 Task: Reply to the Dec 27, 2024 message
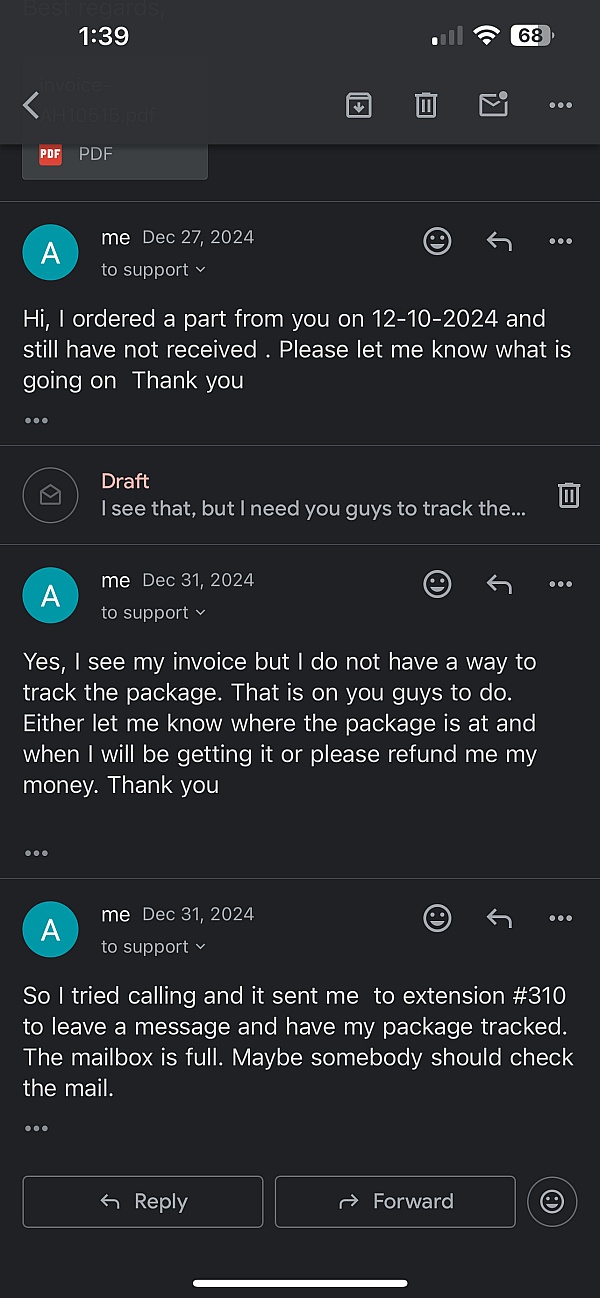click(499, 241)
